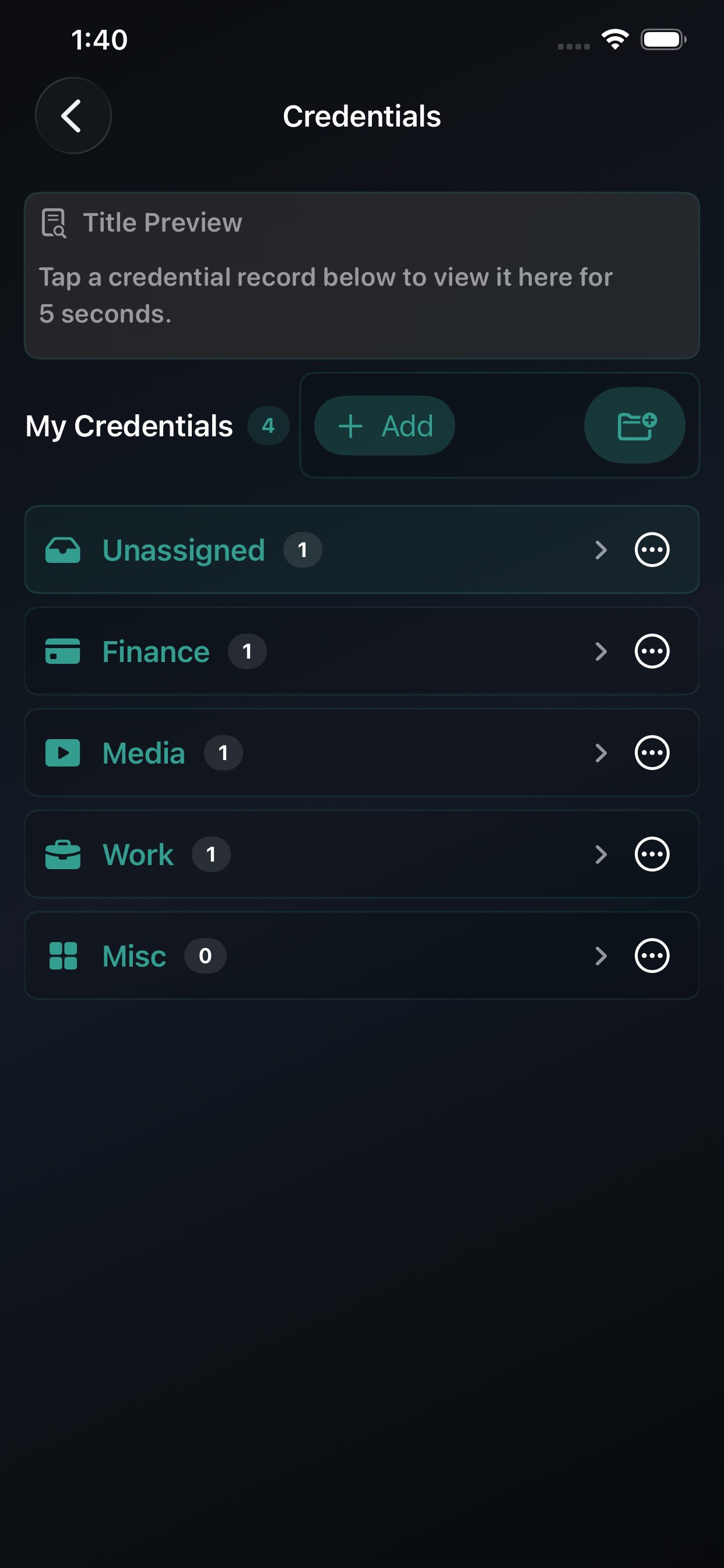Viewport: 724px width, 1568px height.
Task: Add a new credential
Action: (x=385, y=425)
